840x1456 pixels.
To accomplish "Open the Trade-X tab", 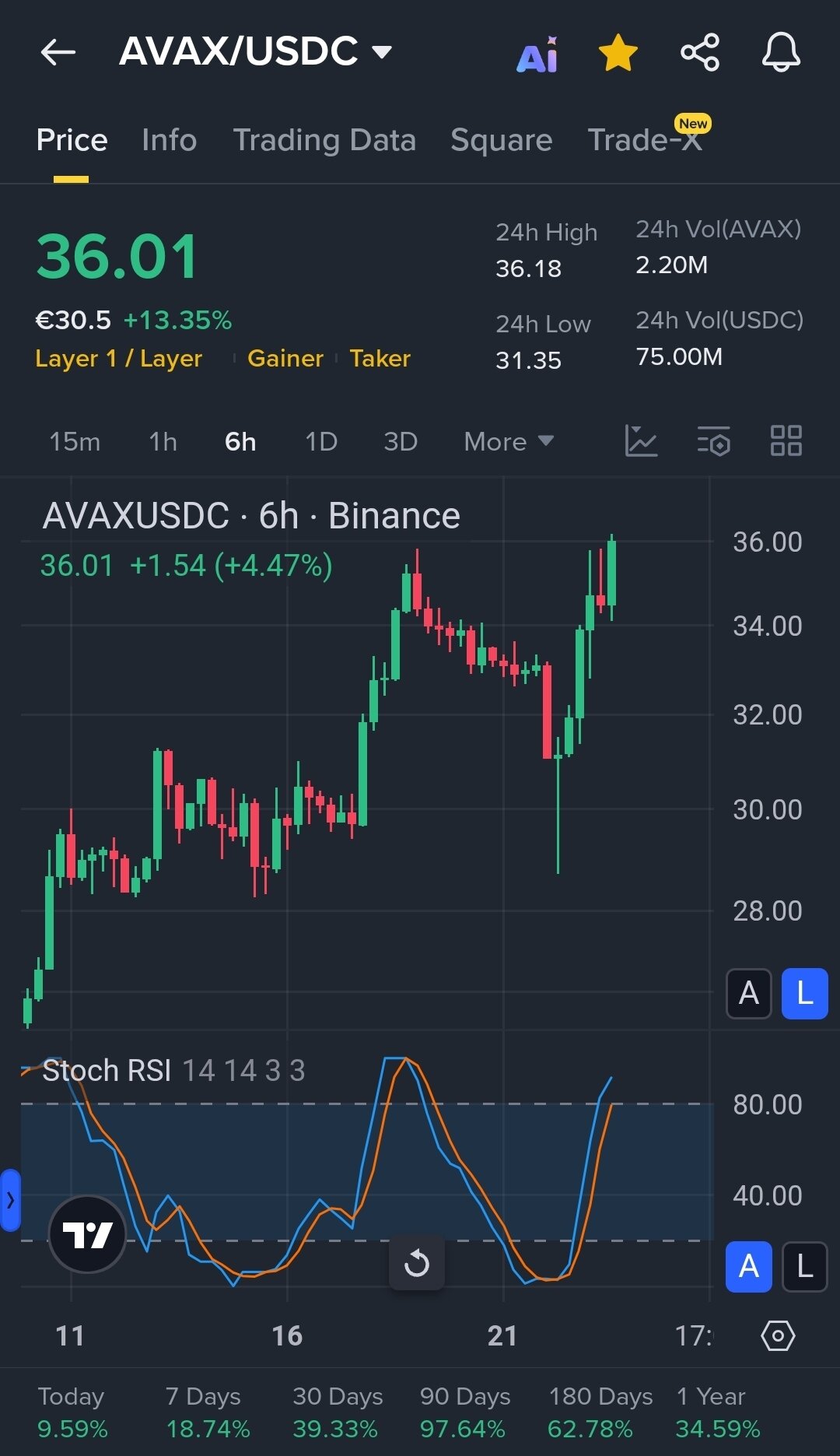I will [645, 140].
